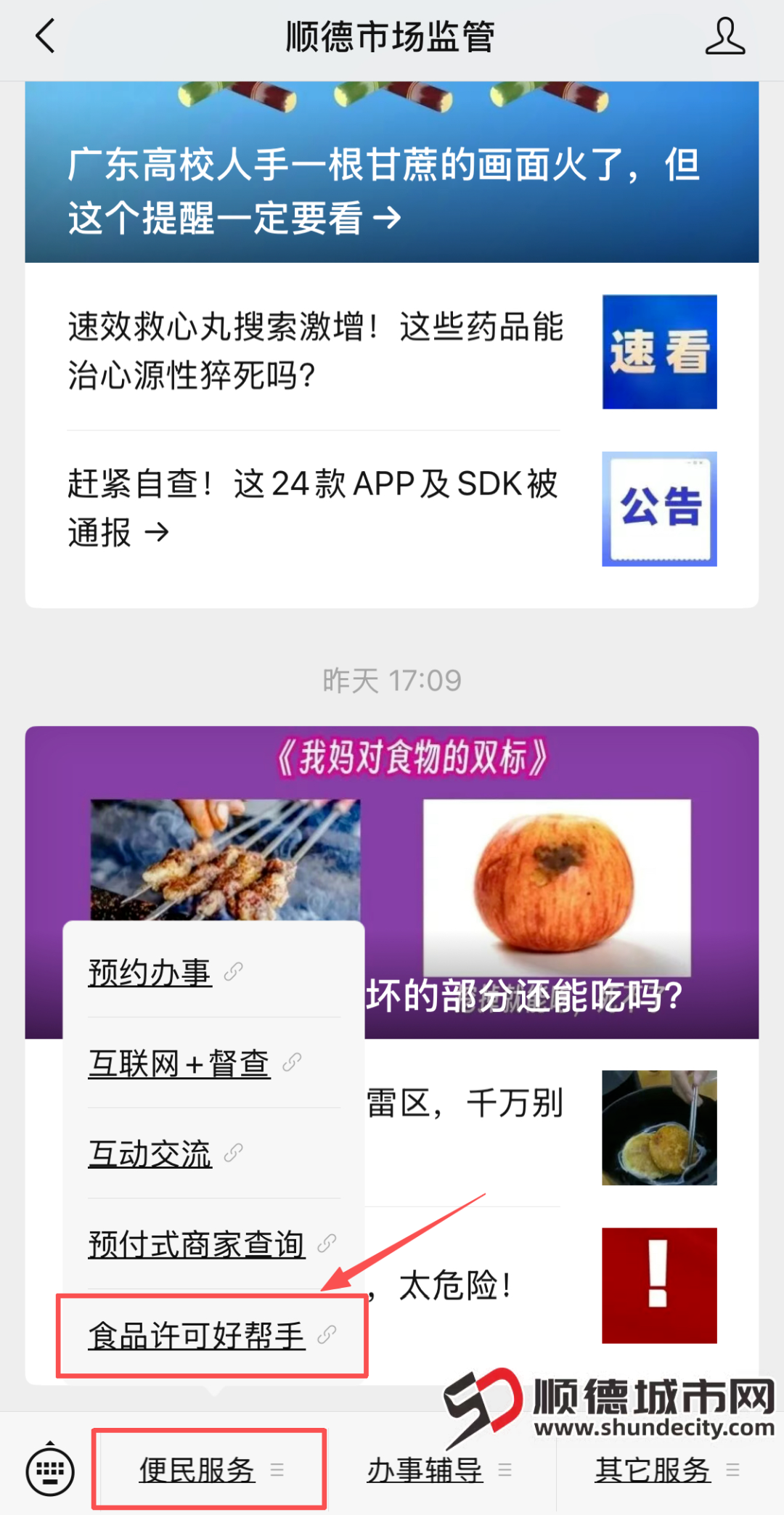The height and width of the screenshot is (1515, 784).
Task: Open the 24款APP及SDK被通报 article
Action: click(314, 507)
